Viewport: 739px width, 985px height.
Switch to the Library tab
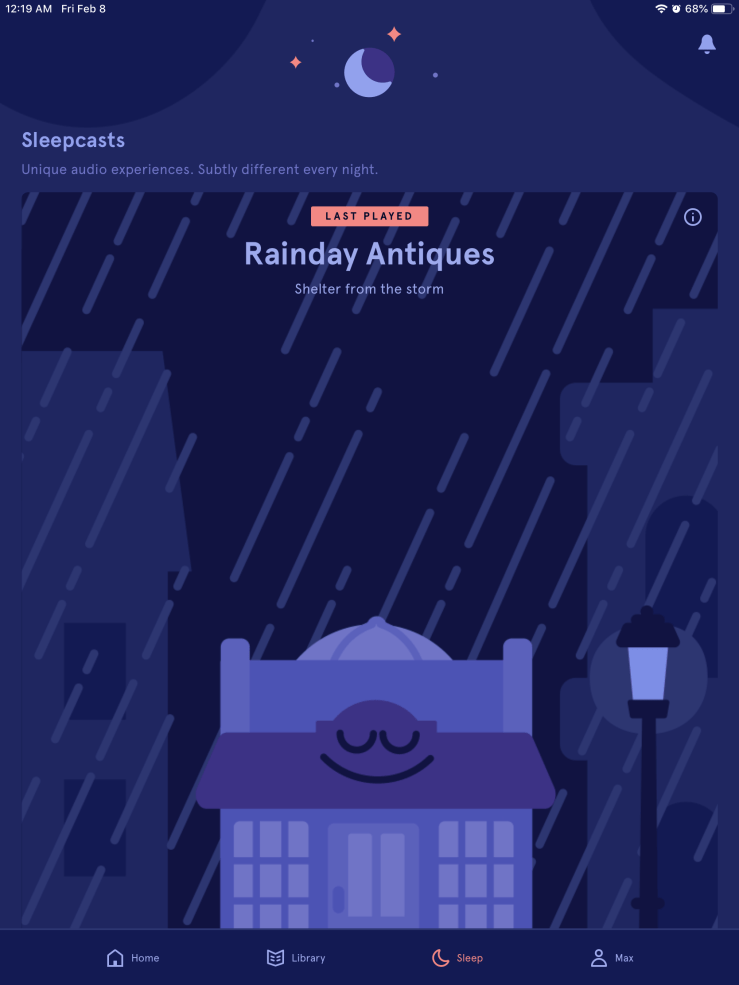pos(296,958)
